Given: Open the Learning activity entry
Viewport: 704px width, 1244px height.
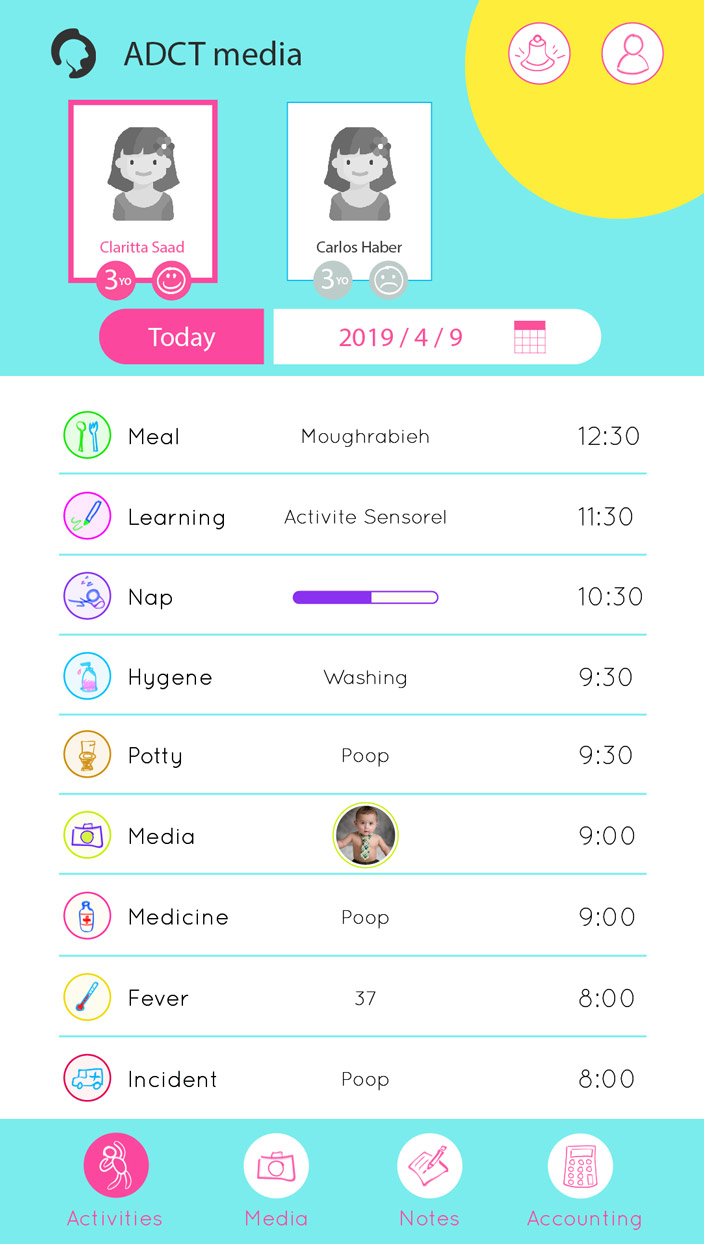Looking at the screenshot, I should [352, 517].
